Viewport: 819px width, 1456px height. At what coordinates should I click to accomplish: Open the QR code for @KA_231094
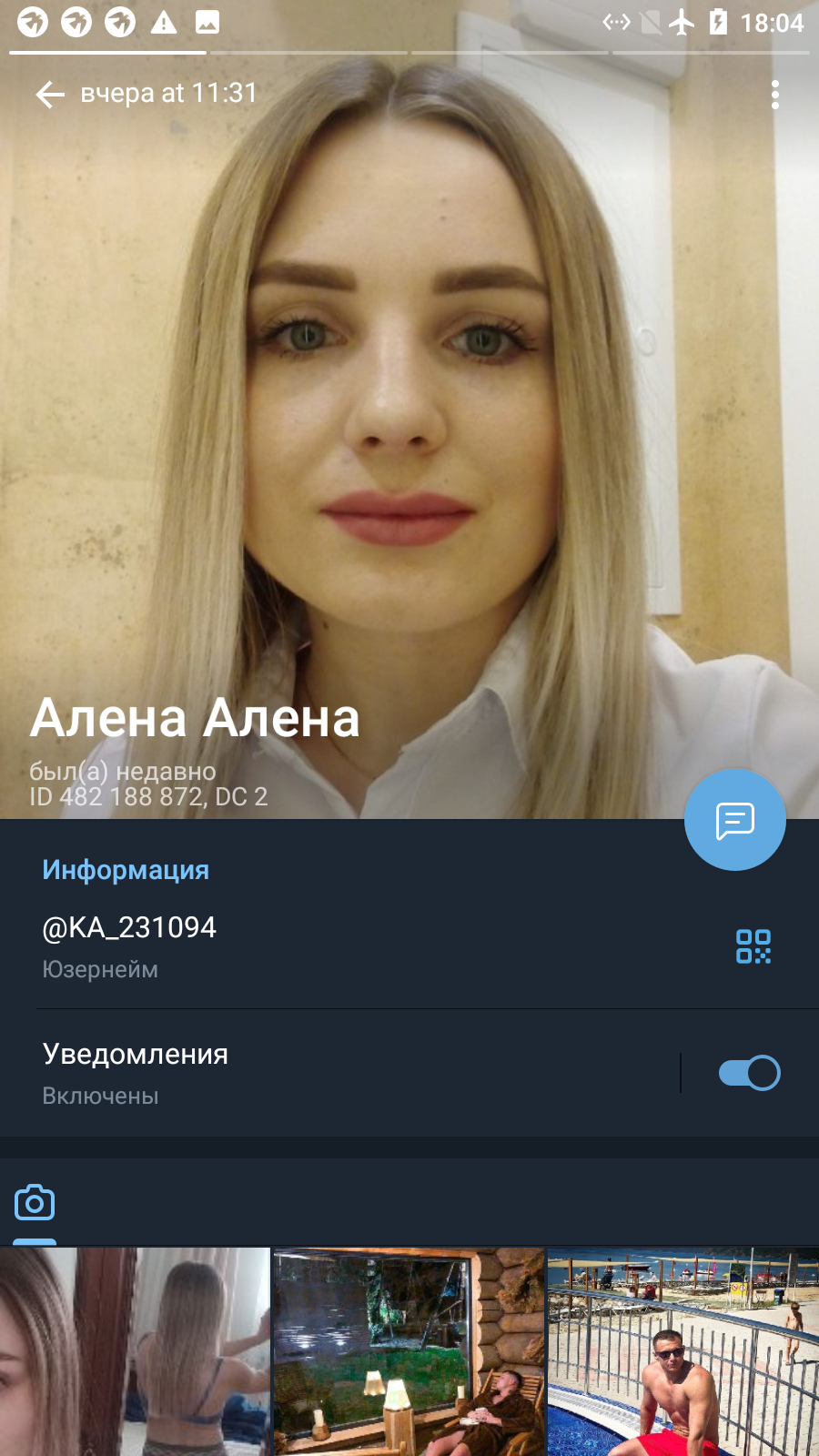tap(753, 946)
